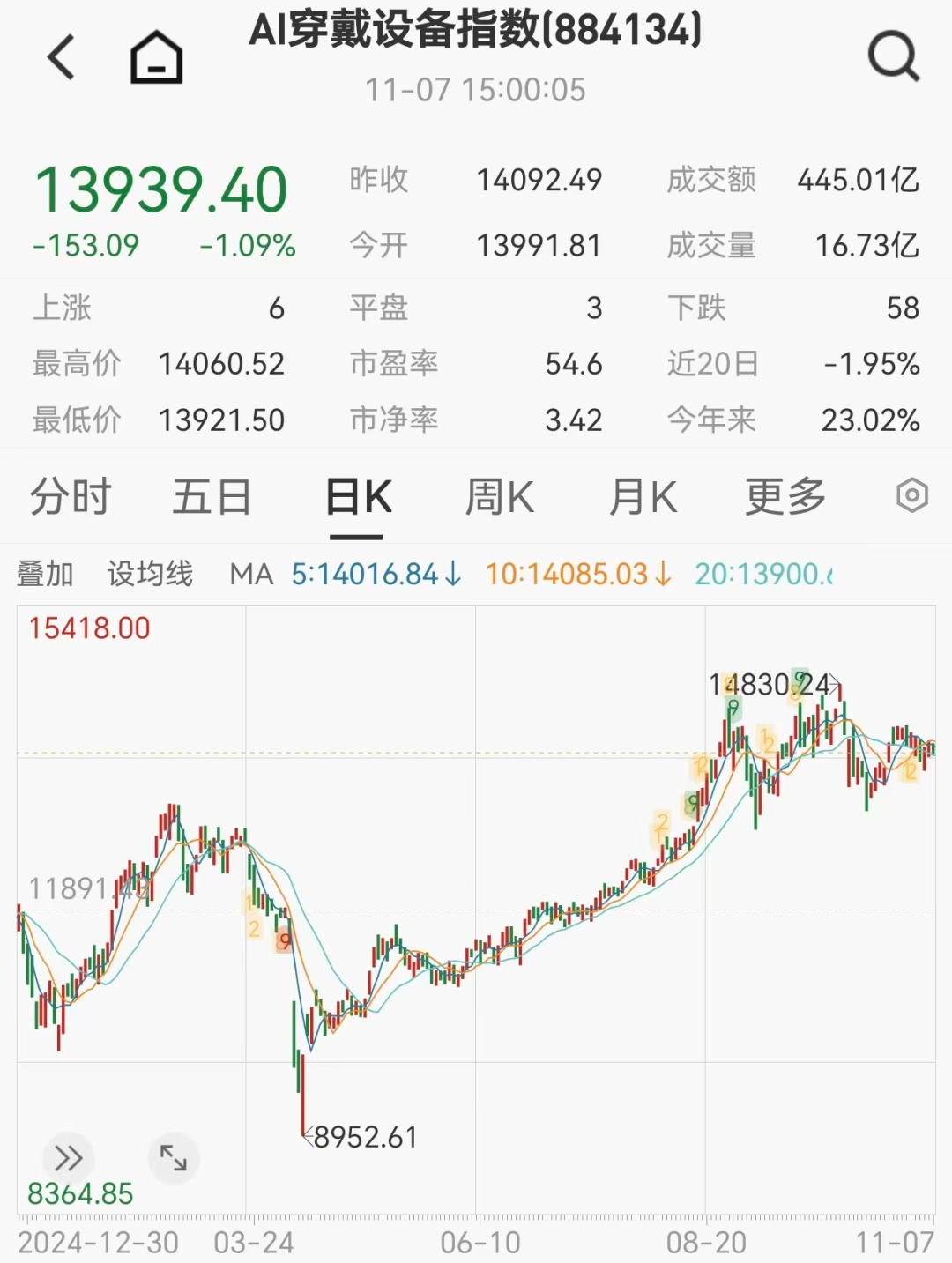Select the 日K tab
The height and width of the screenshot is (1263, 952).
click(x=357, y=496)
